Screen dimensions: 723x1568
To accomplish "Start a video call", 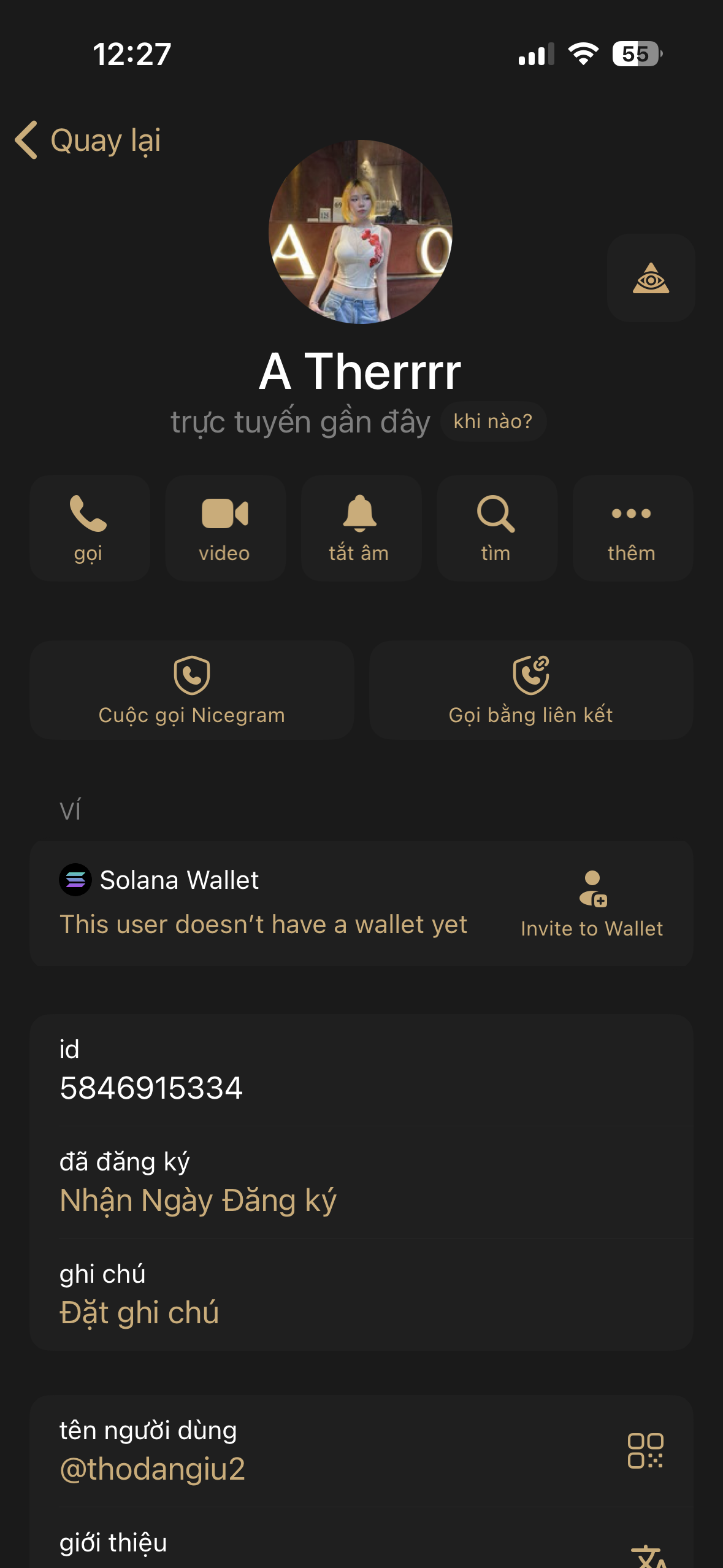I will 225,528.
